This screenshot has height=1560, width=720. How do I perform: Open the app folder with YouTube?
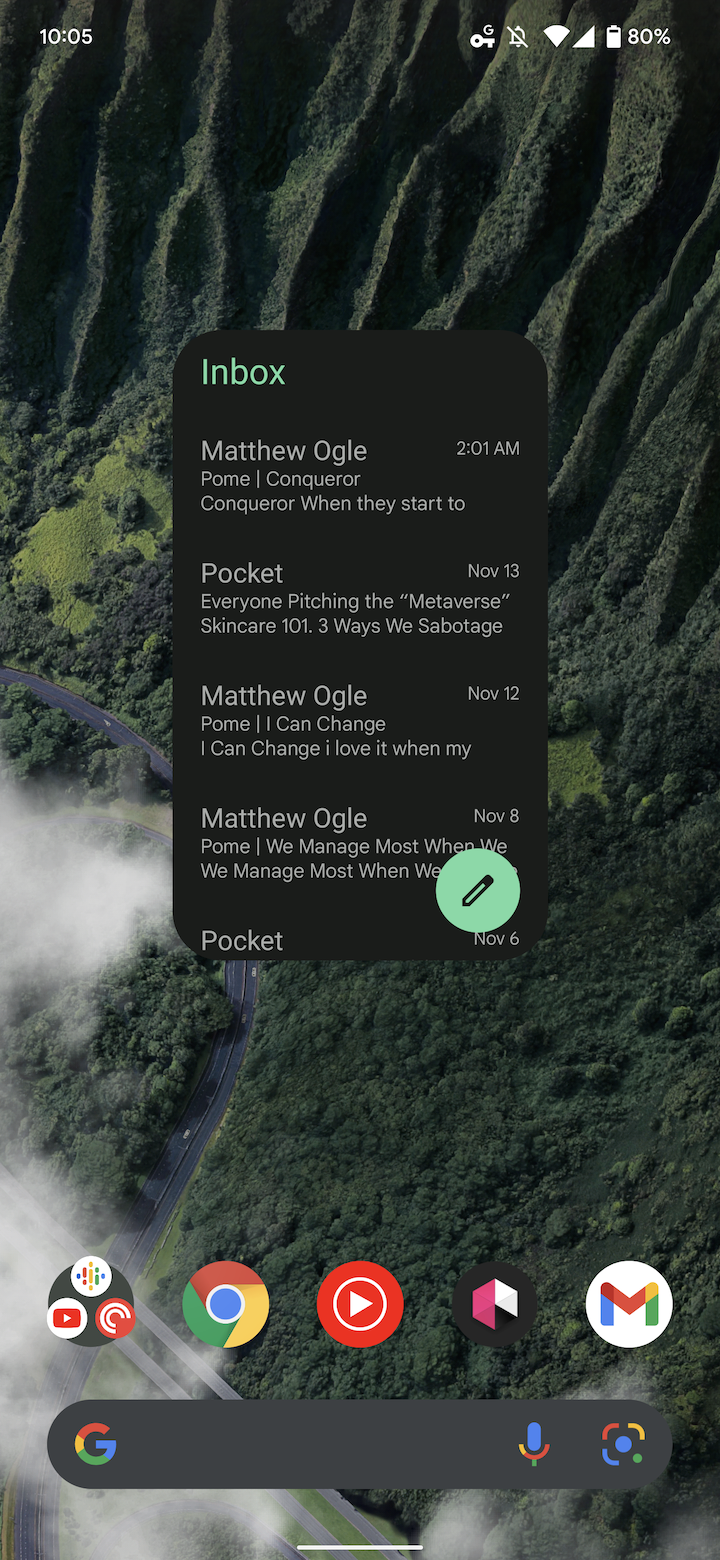tap(91, 1304)
